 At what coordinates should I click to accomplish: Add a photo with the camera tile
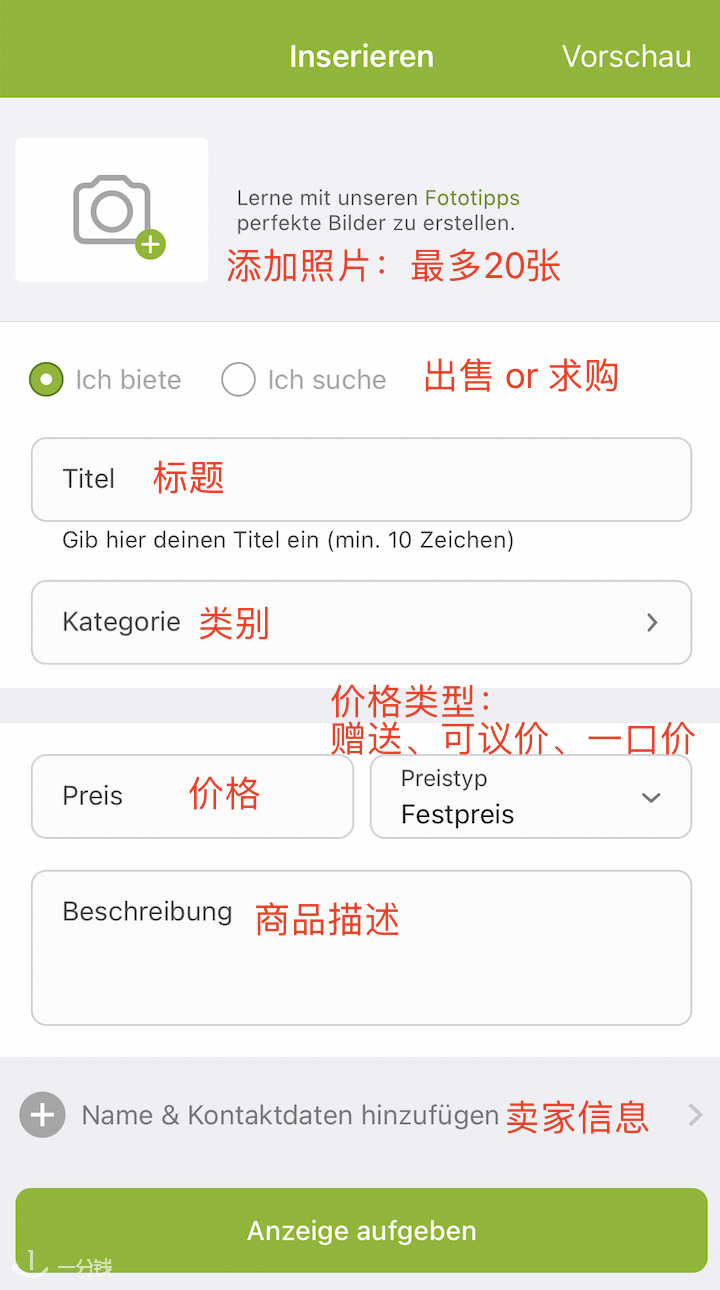(x=112, y=210)
